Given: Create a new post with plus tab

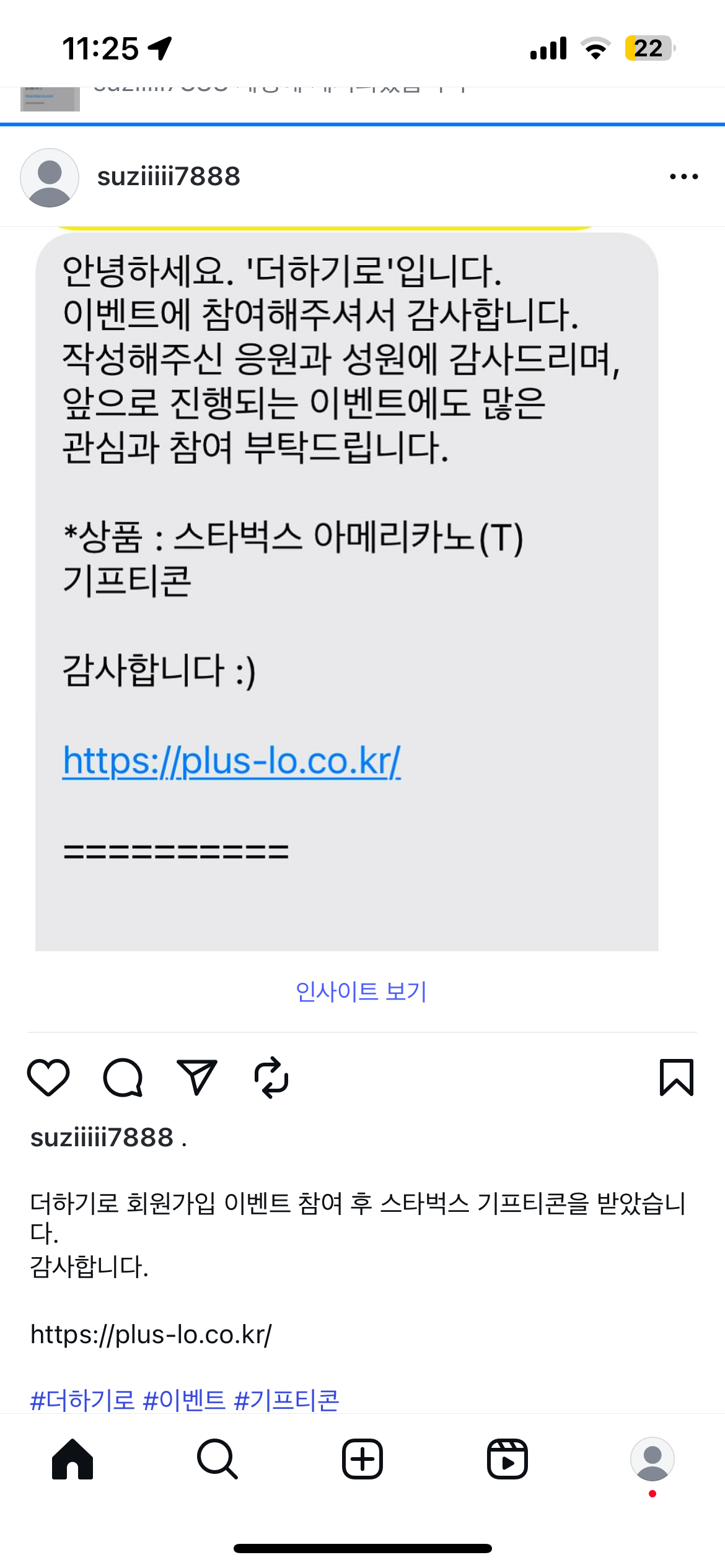Looking at the screenshot, I should (362, 1459).
